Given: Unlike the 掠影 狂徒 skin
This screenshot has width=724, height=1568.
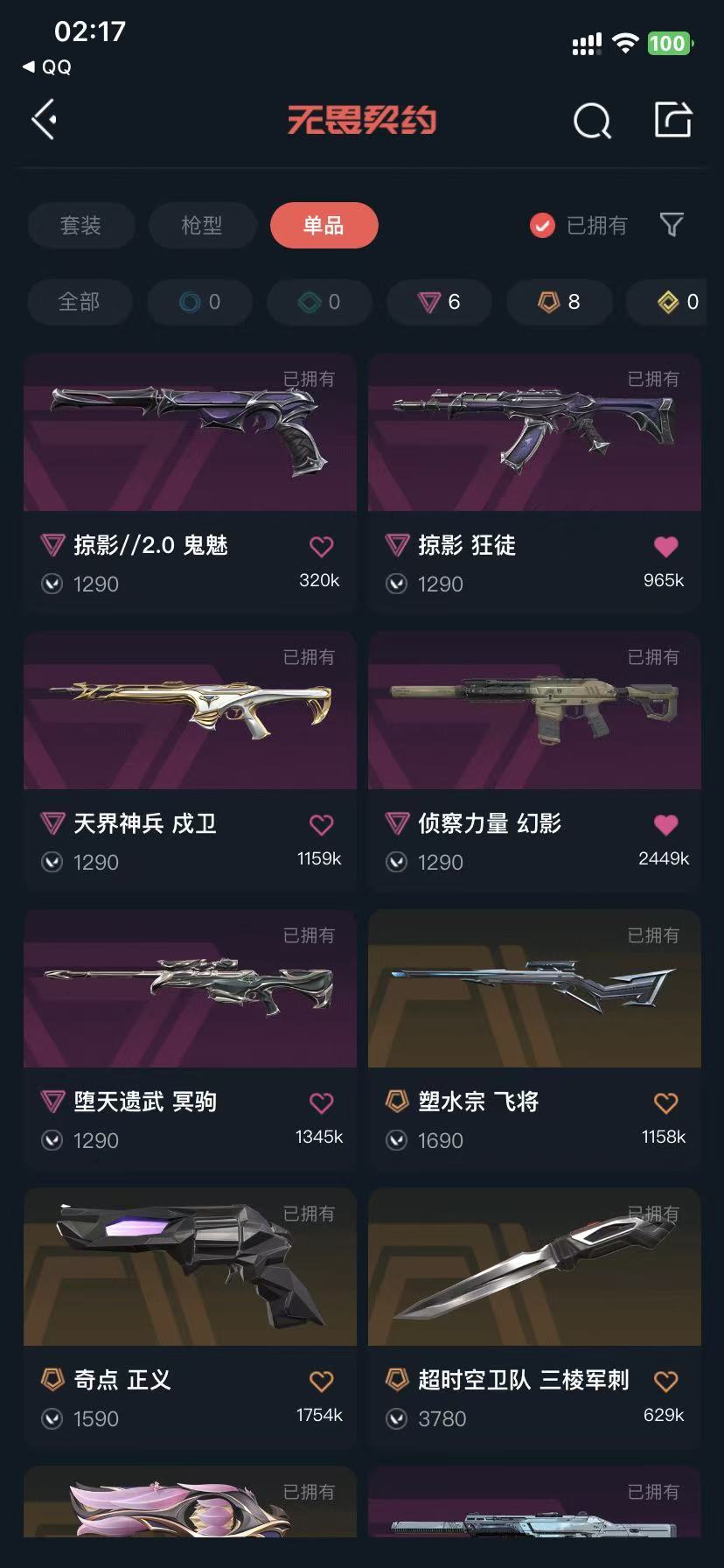Looking at the screenshot, I should click(666, 547).
